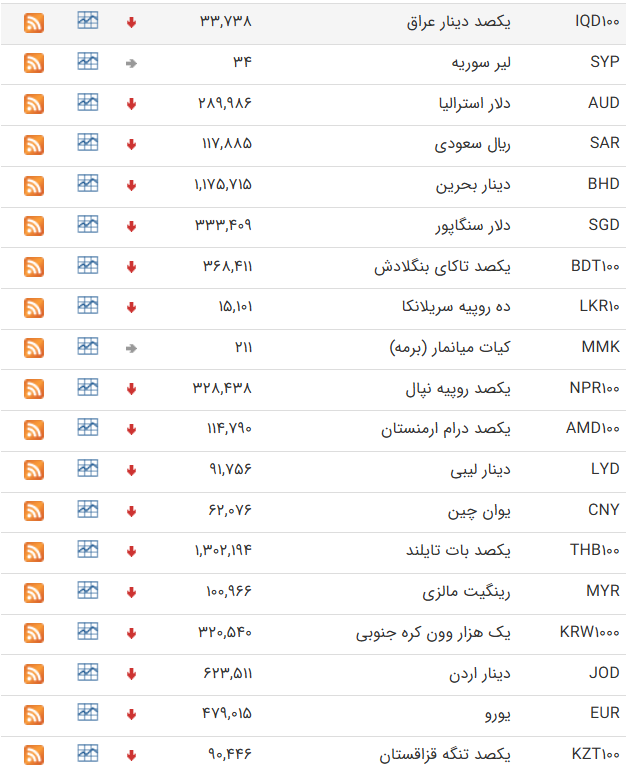Open the RSS feed for THB100
Screen dimensions: 632x768
[x=34, y=551]
